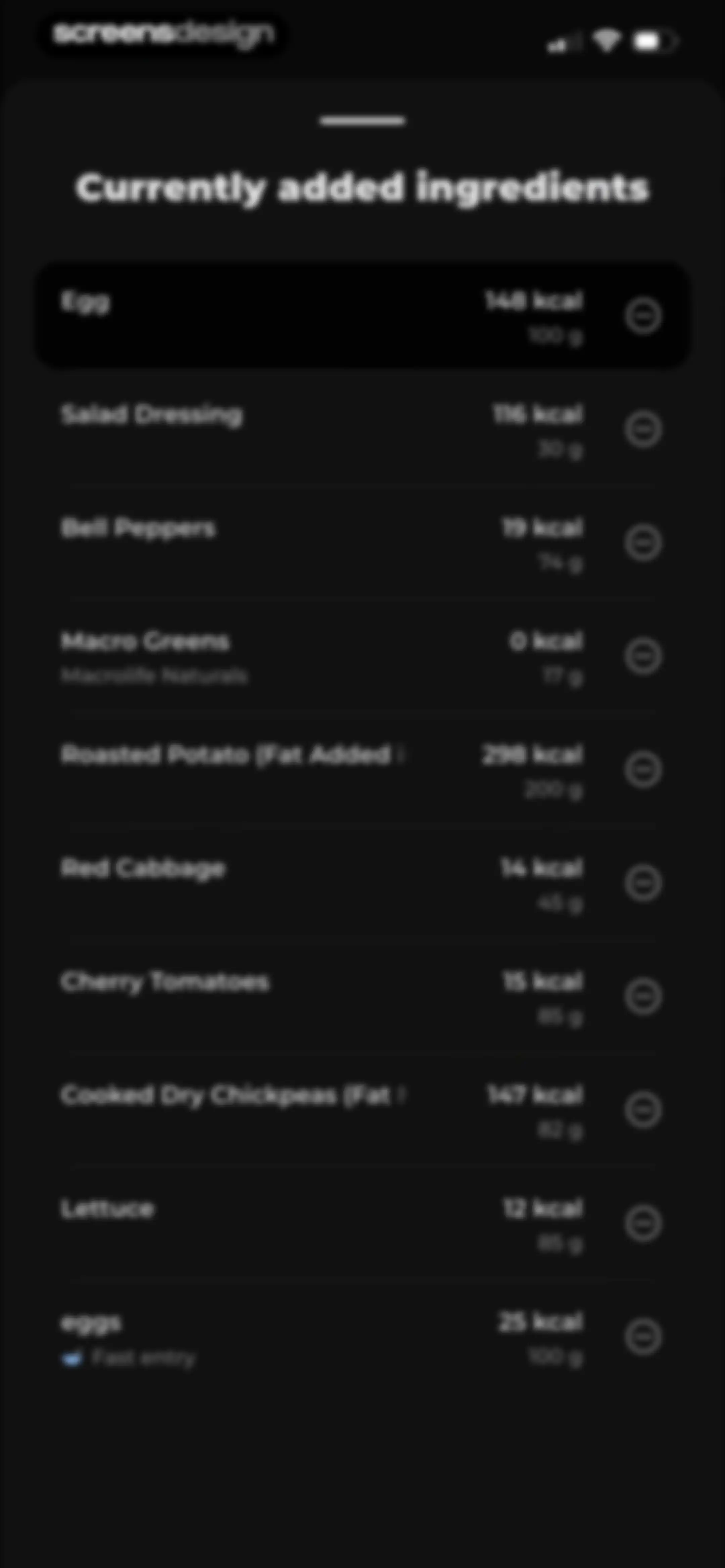The image size is (725, 1568).
Task: Remove Red Cabbage ingredient
Action: 643,883
